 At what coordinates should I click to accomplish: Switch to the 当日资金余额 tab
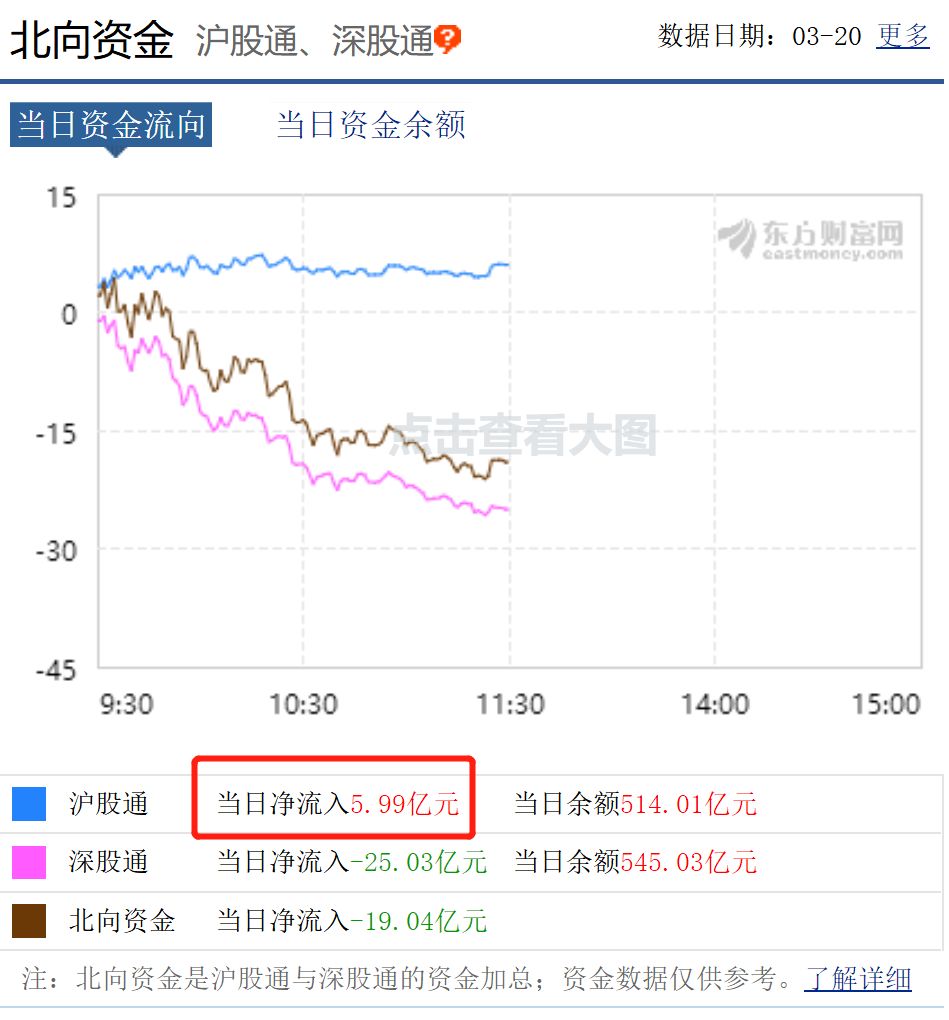coord(370,126)
